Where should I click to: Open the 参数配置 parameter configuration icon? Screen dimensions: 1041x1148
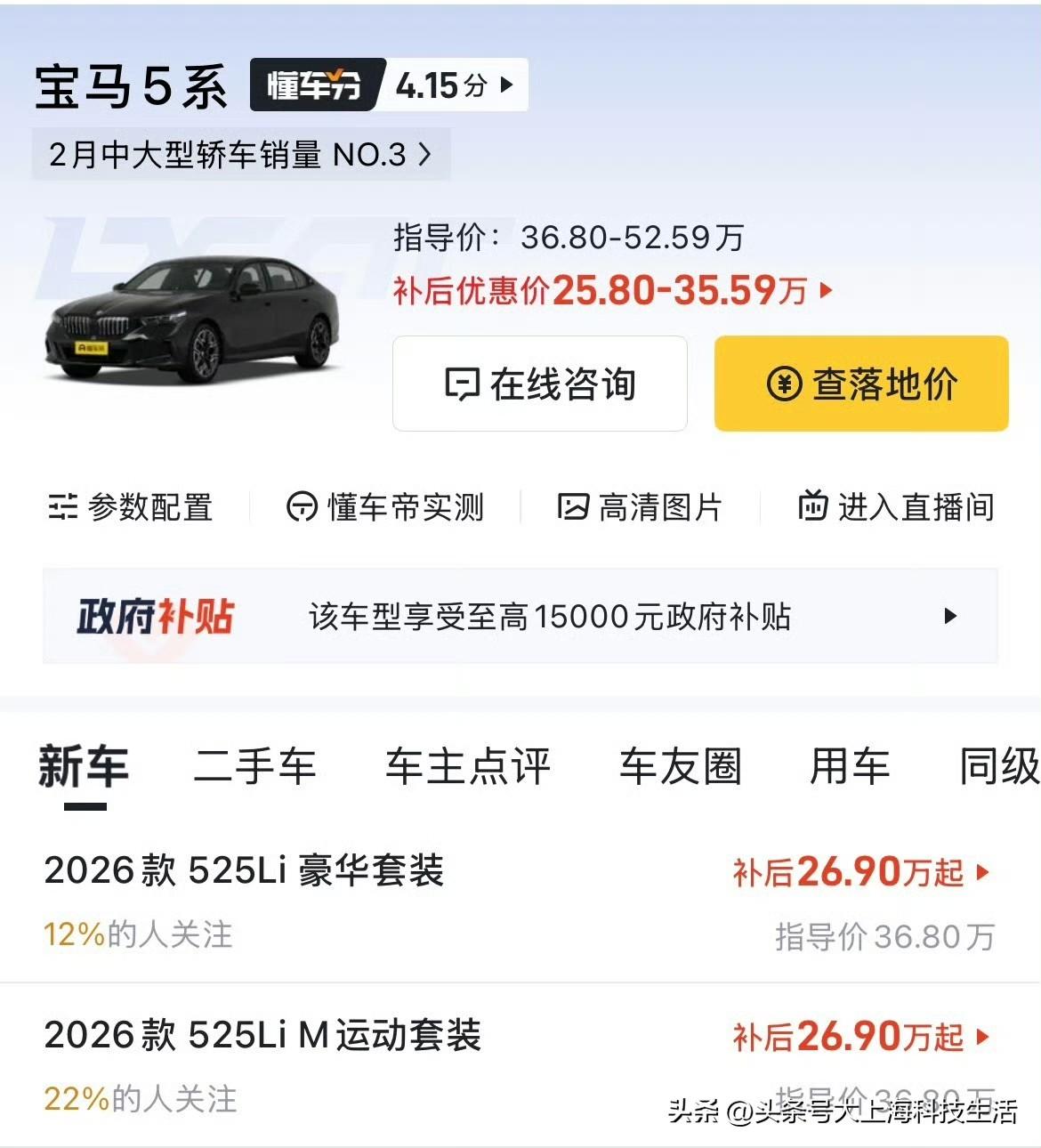62,507
